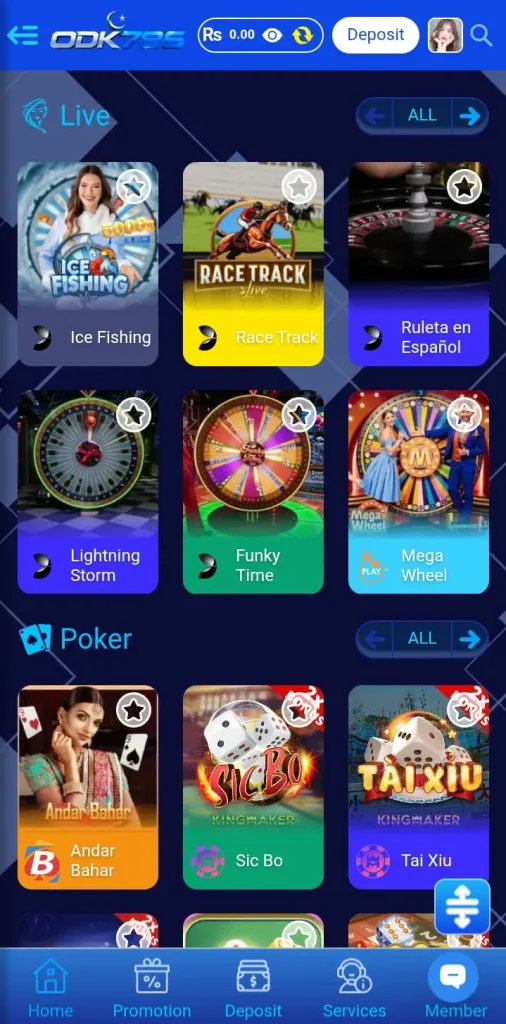Open Ice Fishing live game

pyautogui.click(x=87, y=264)
